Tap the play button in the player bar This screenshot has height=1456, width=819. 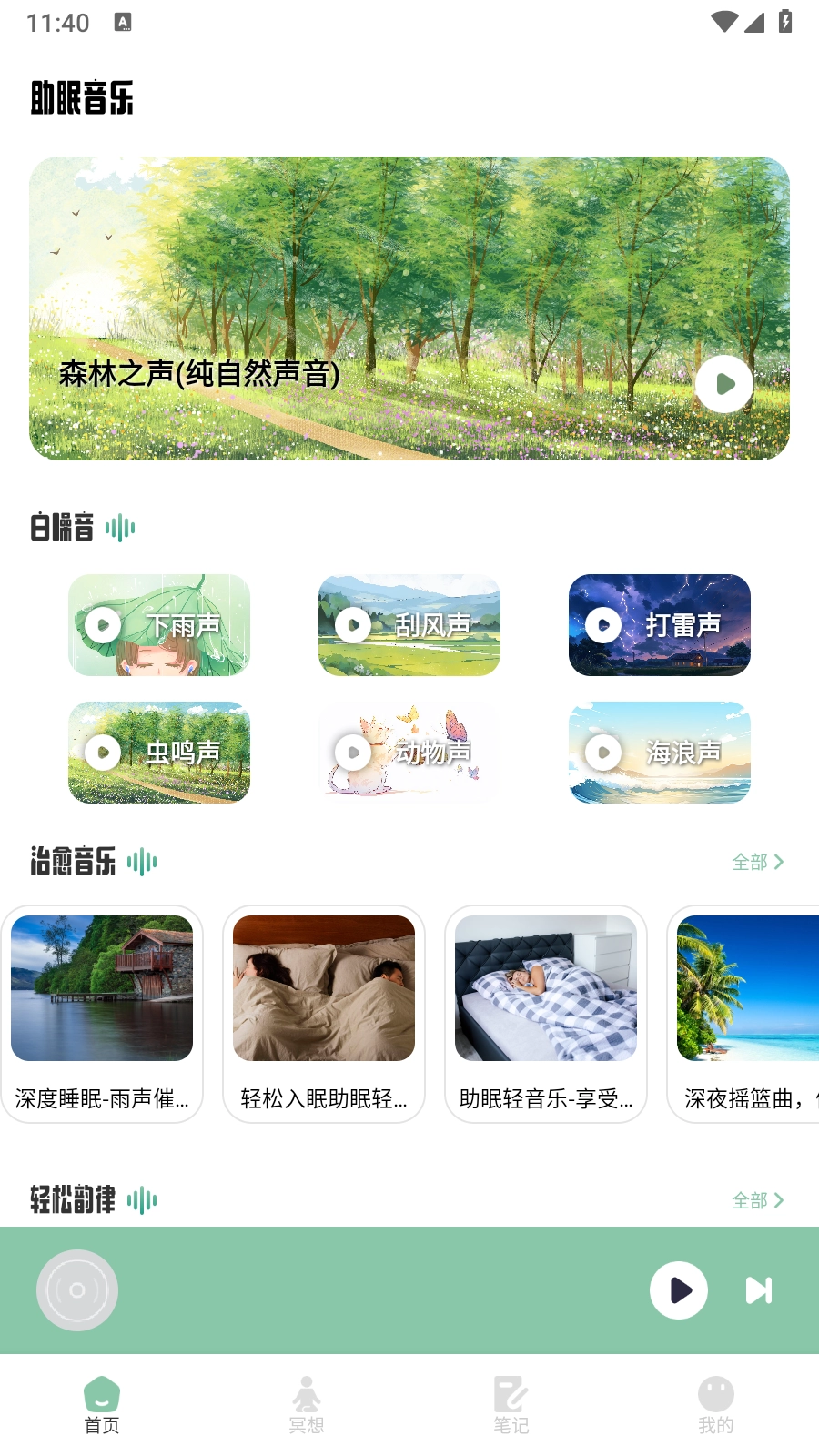point(679,1290)
